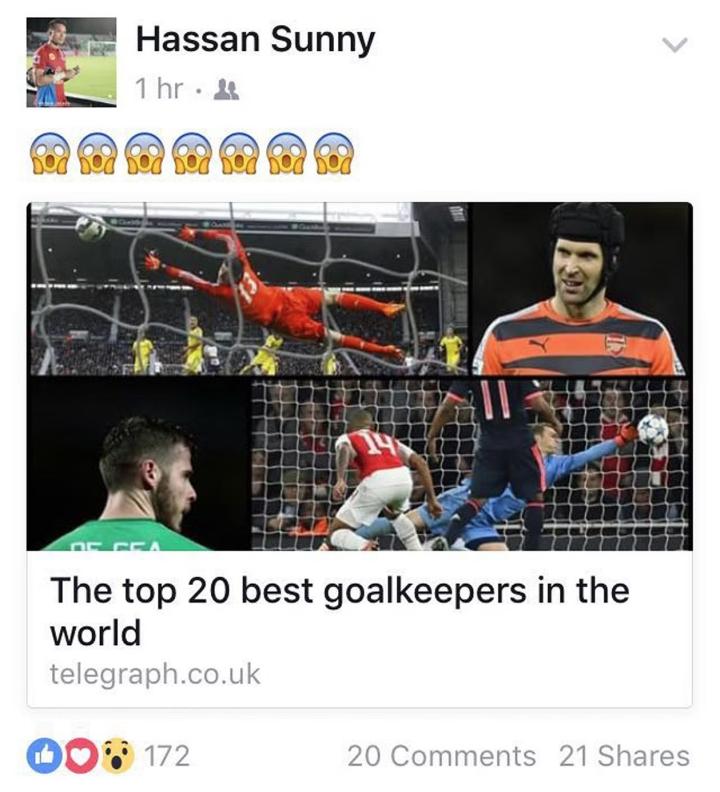Open Hassan Sunny's profile name link
Viewport: 720px width, 792px height.
(255, 40)
